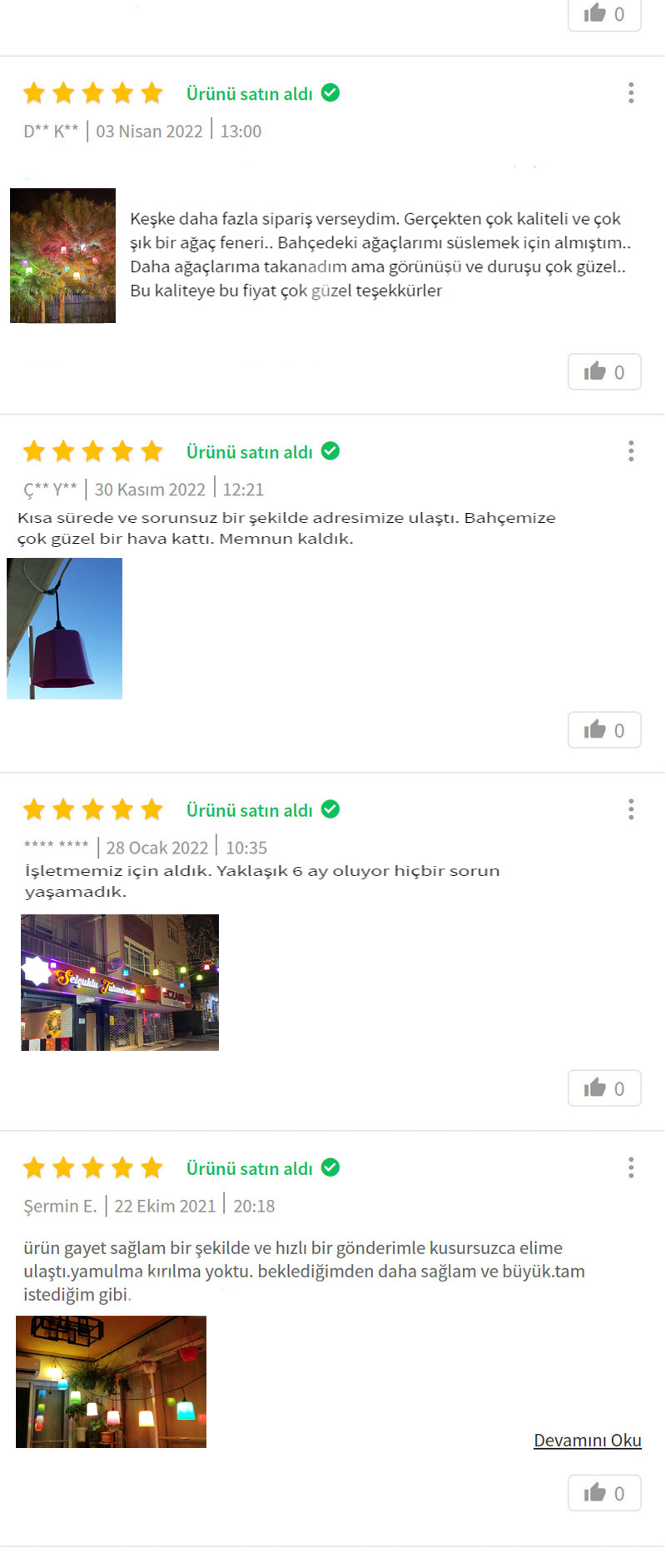Tap Devamını Oku on Şermin E.'s review
Viewport: 666px width, 1568px height.
587,1441
